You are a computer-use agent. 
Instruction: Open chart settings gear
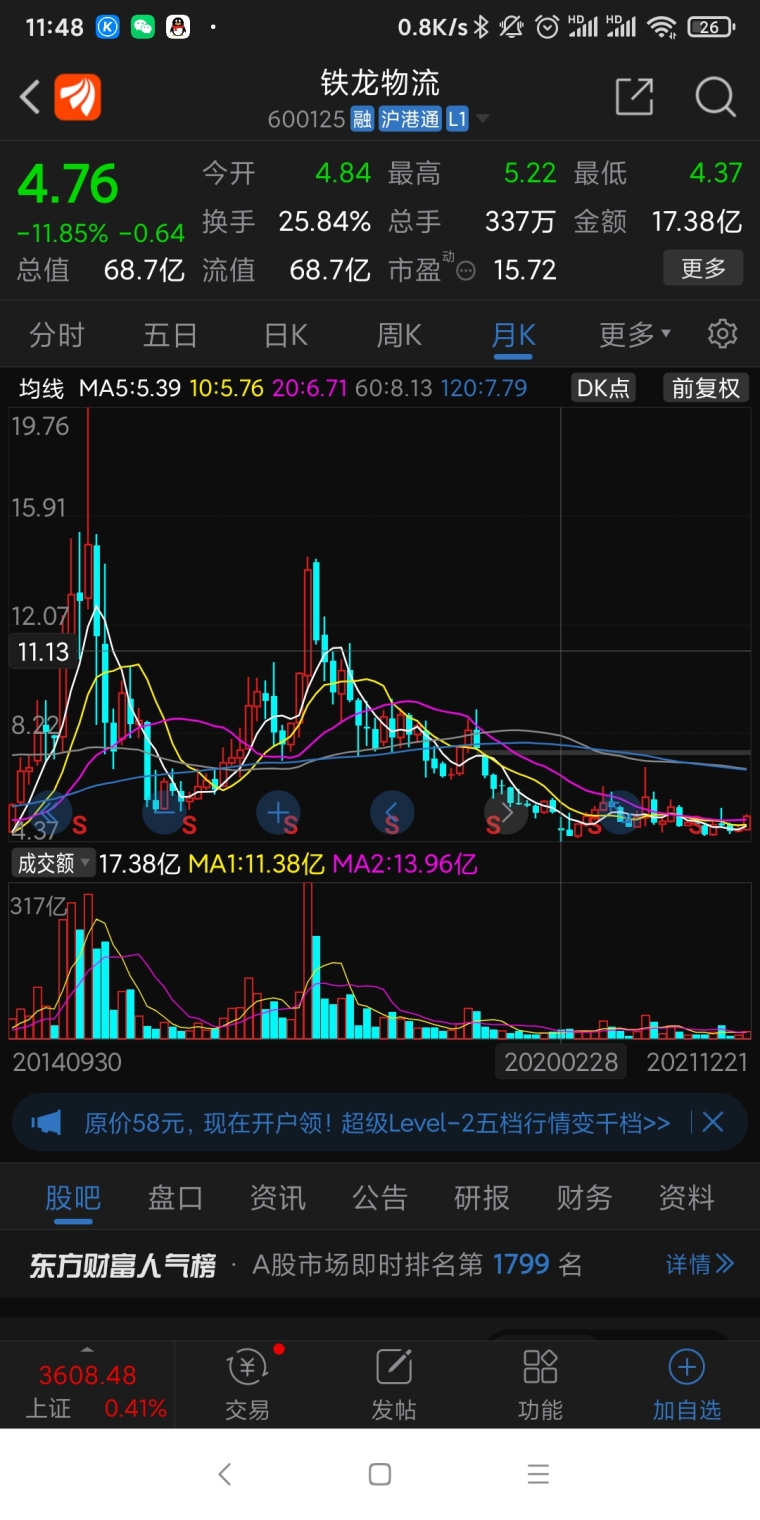[722, 334]
